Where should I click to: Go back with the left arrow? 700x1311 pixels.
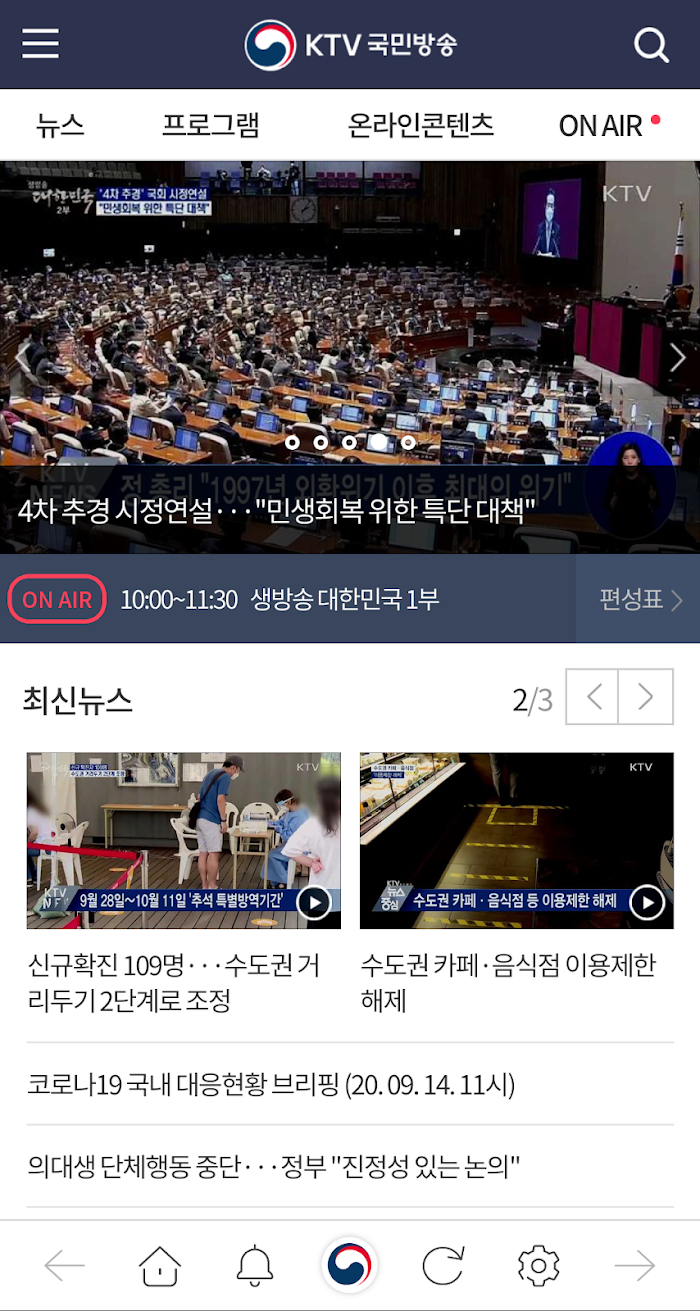65,1266
